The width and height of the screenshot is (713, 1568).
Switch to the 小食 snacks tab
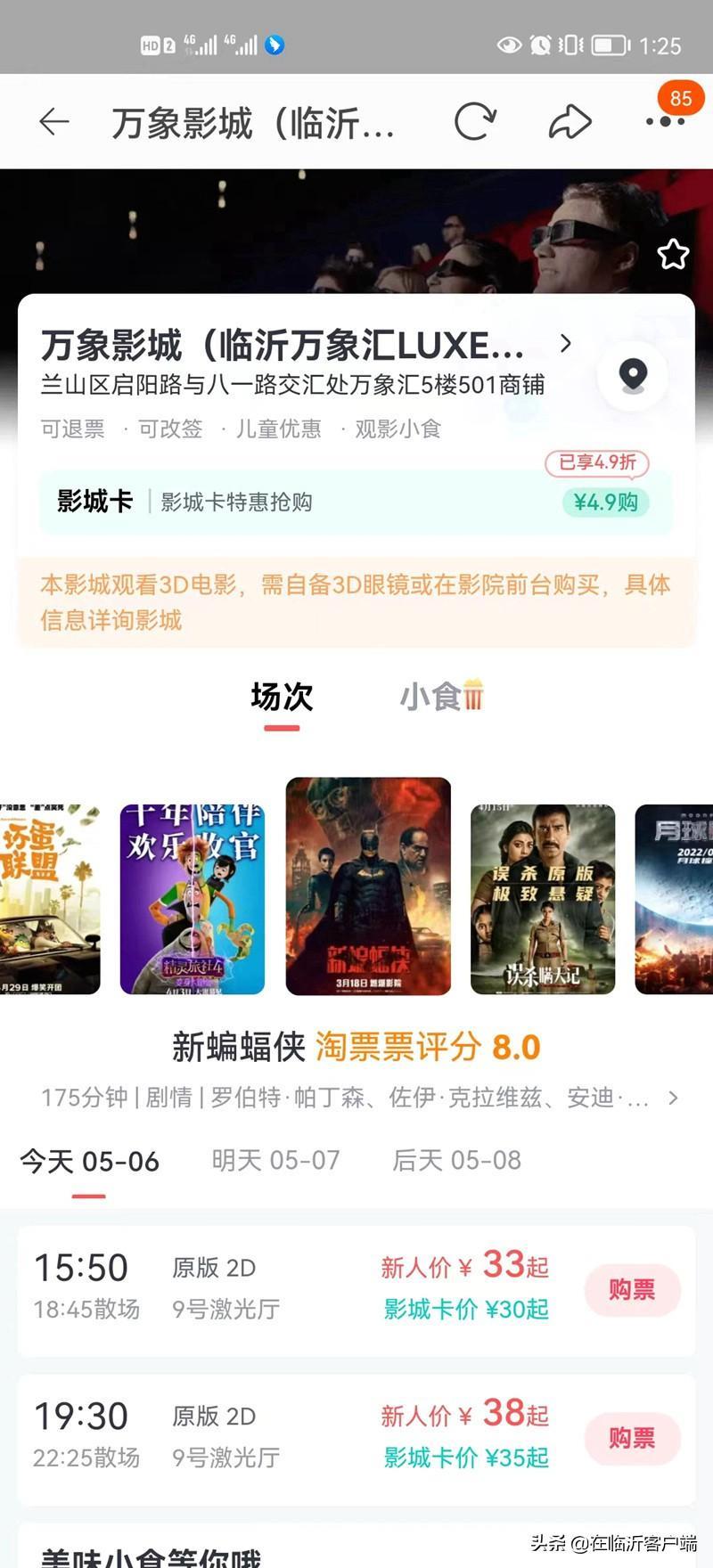(x=441, y=697)
